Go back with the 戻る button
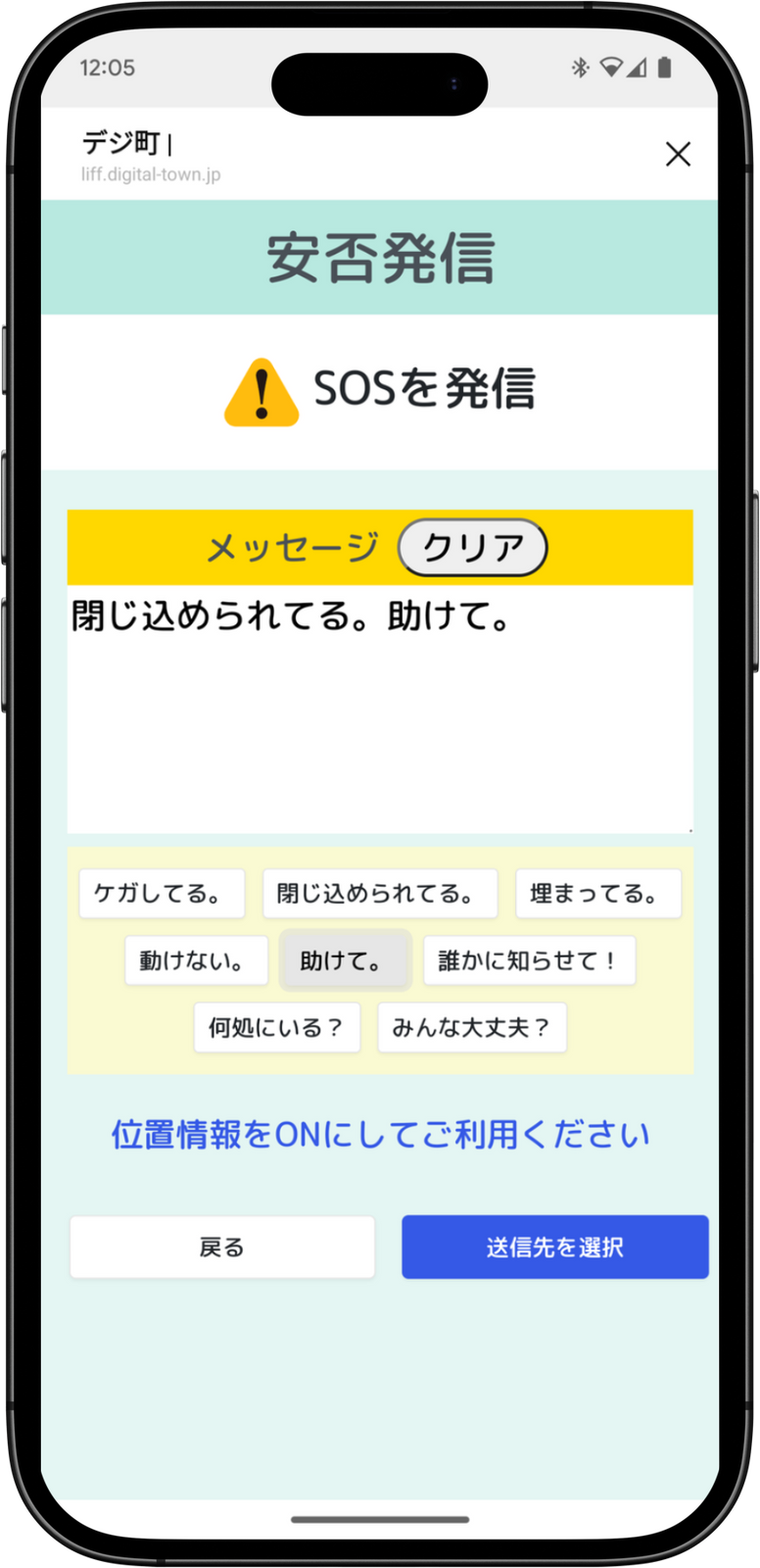This screenshot has width=760, height=1568. coord(222,1247)
